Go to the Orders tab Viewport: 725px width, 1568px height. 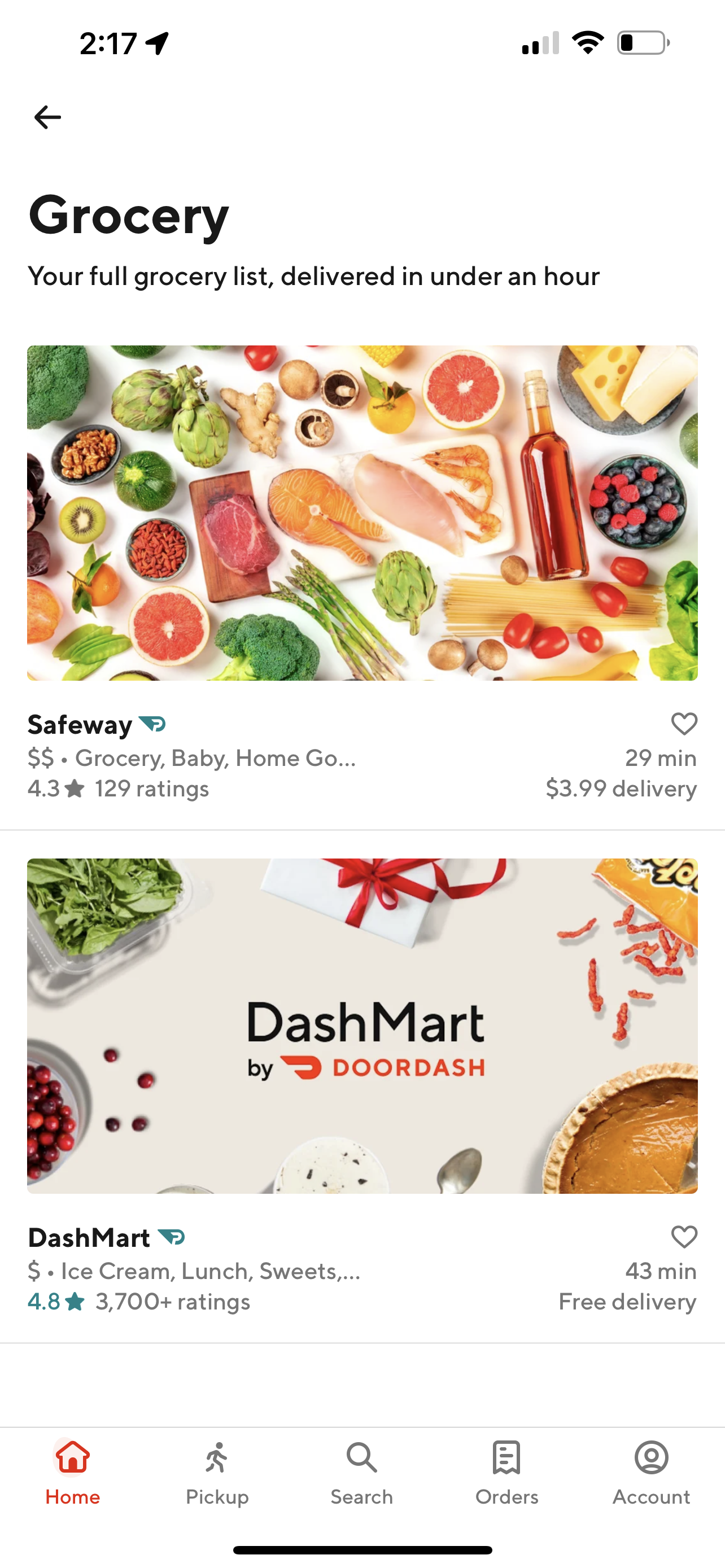(x=506, y=1472)
